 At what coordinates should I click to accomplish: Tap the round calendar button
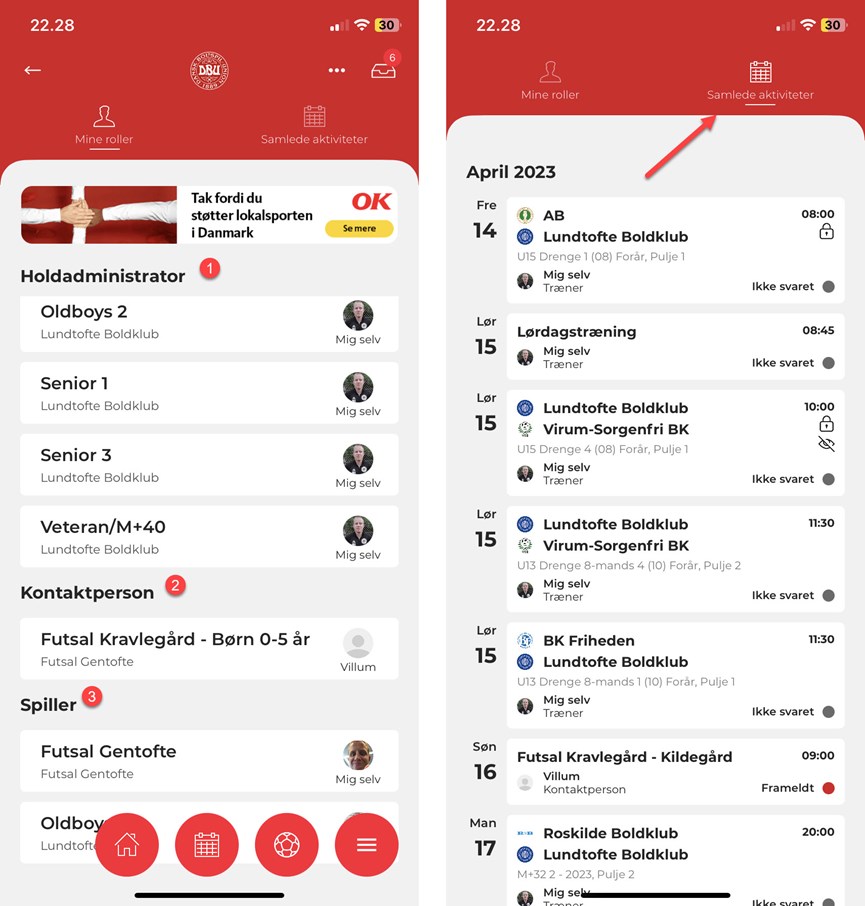(x=207, y=845)
